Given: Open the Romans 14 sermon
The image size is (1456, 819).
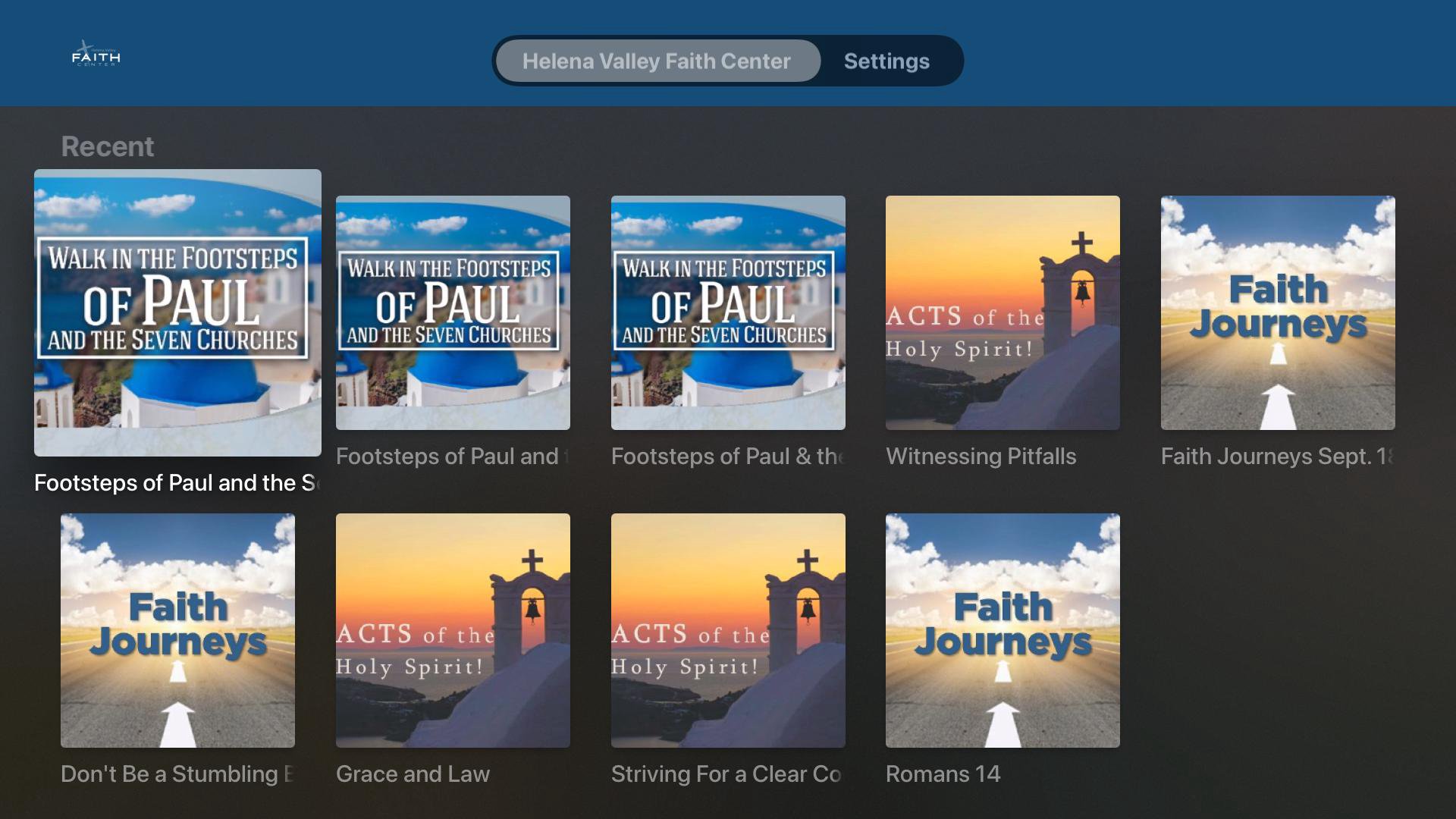Looking at the screenshot, I should pos(1002,630).
